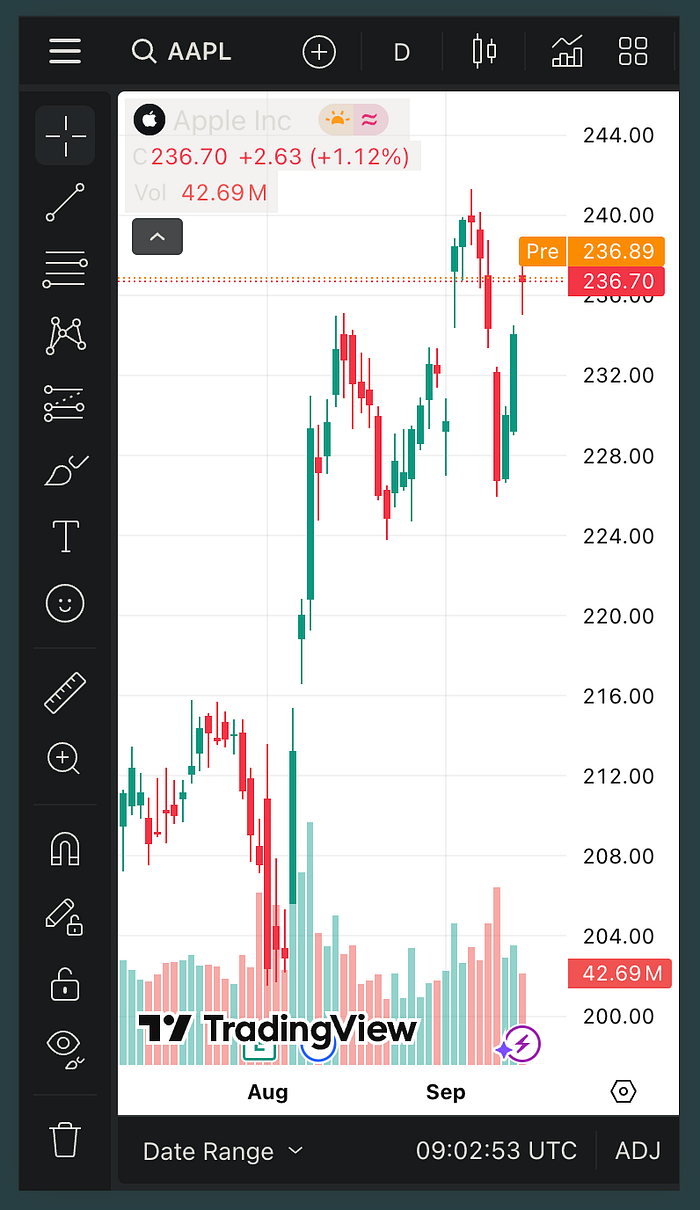
Task: Open the emoji stickers tool
Action: tap(65, 603)
